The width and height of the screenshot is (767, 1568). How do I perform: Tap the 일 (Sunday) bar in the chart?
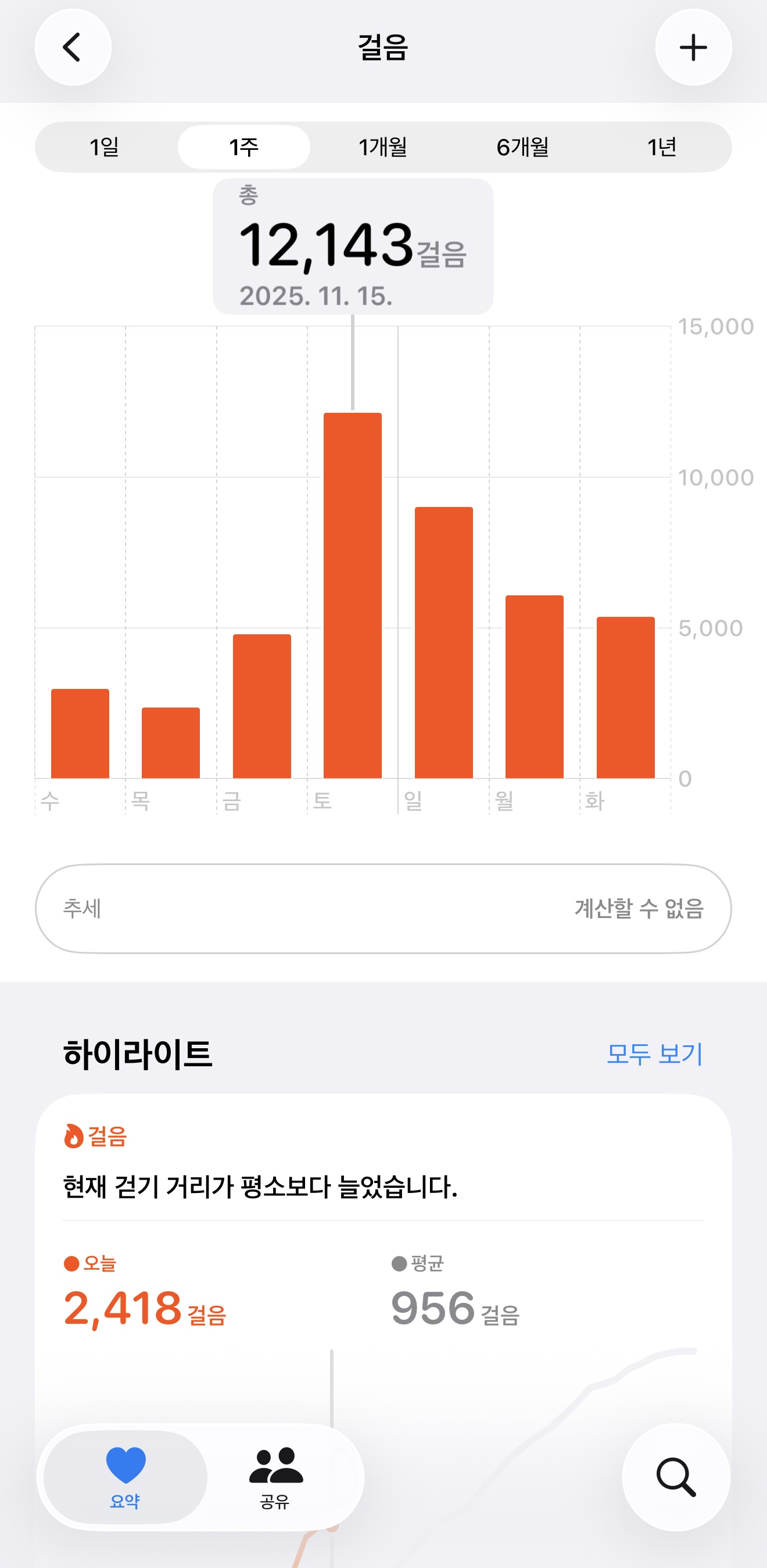point(443,642)
